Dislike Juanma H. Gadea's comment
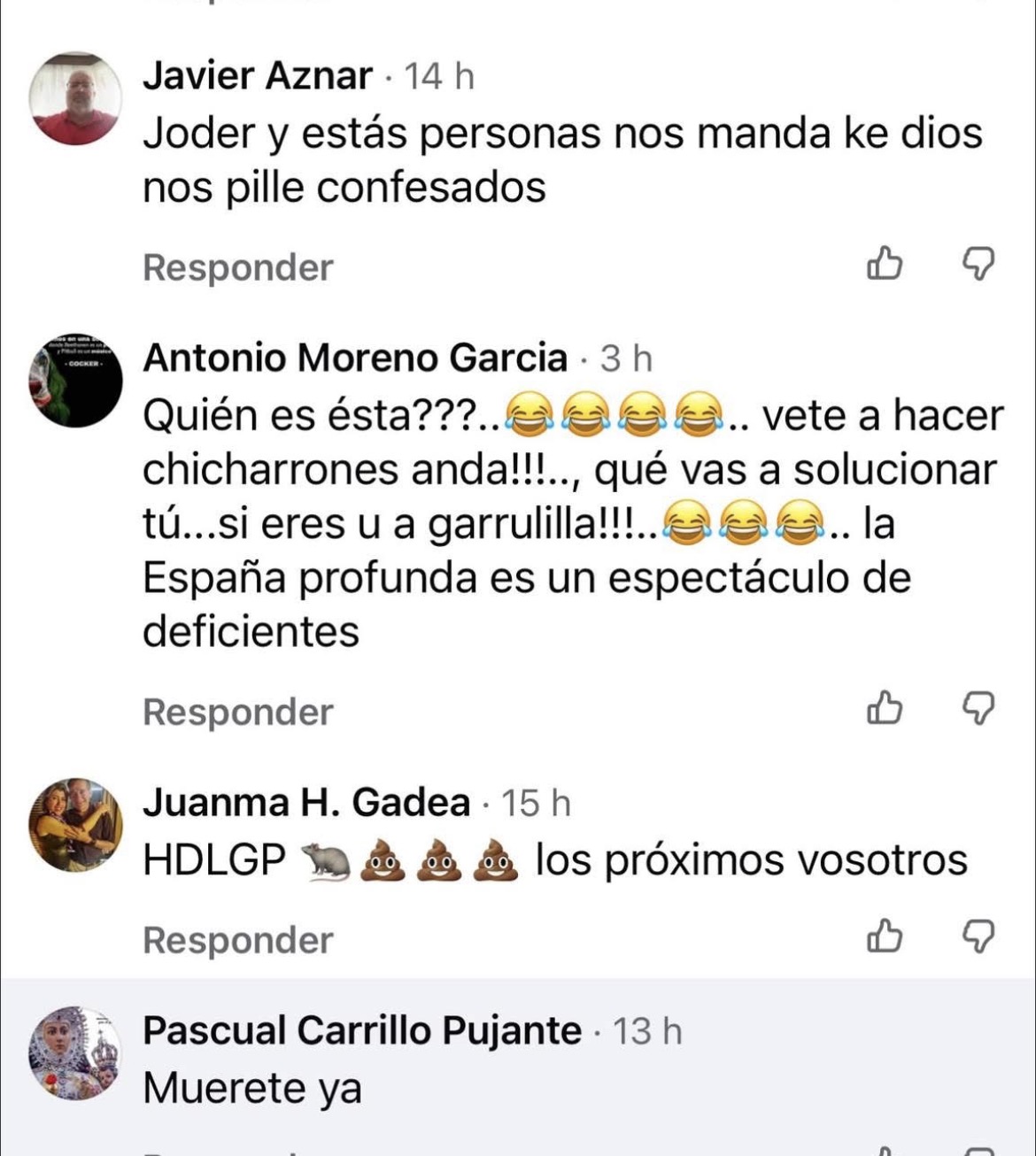1036x1156 pixels. pyautogui.click(x=978, y=936)
